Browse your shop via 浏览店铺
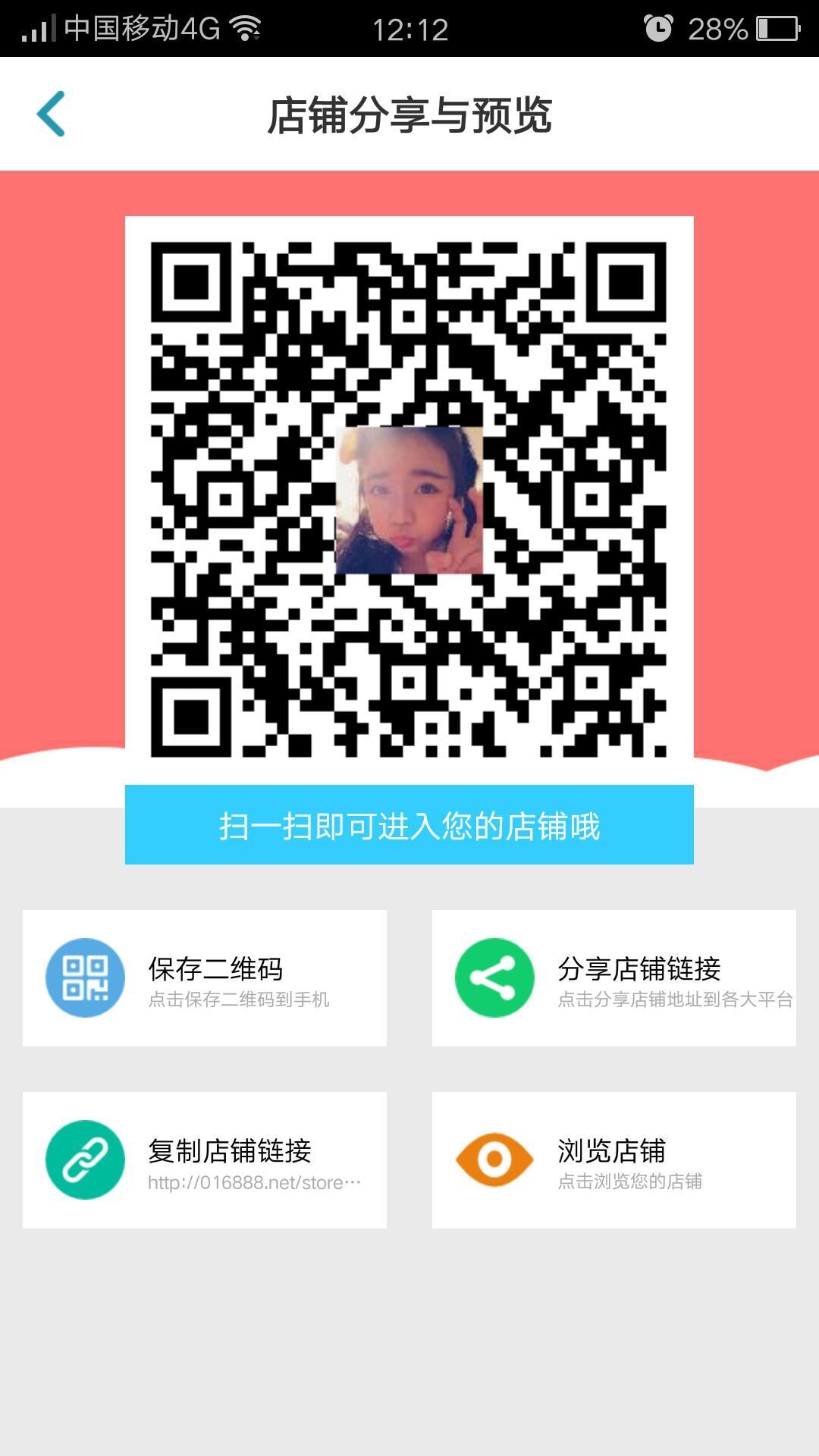819x1456 pixels. tap(614, 1160)
